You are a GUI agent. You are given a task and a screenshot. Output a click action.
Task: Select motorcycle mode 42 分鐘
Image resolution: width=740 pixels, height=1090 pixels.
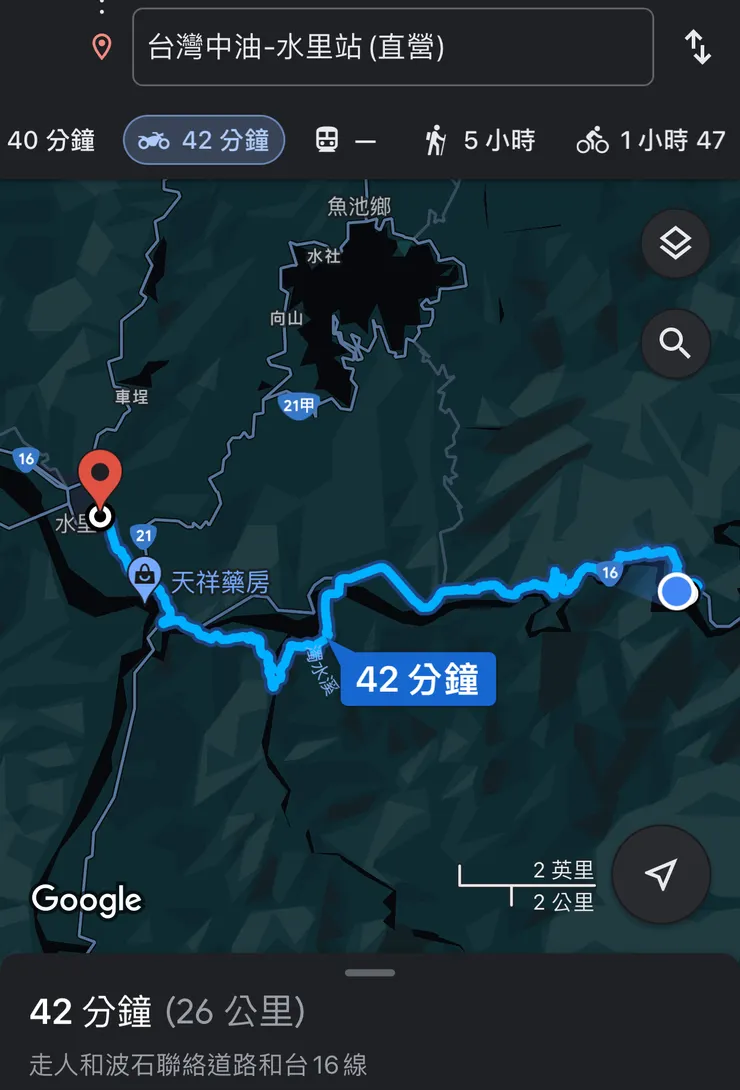click(204, 140)
